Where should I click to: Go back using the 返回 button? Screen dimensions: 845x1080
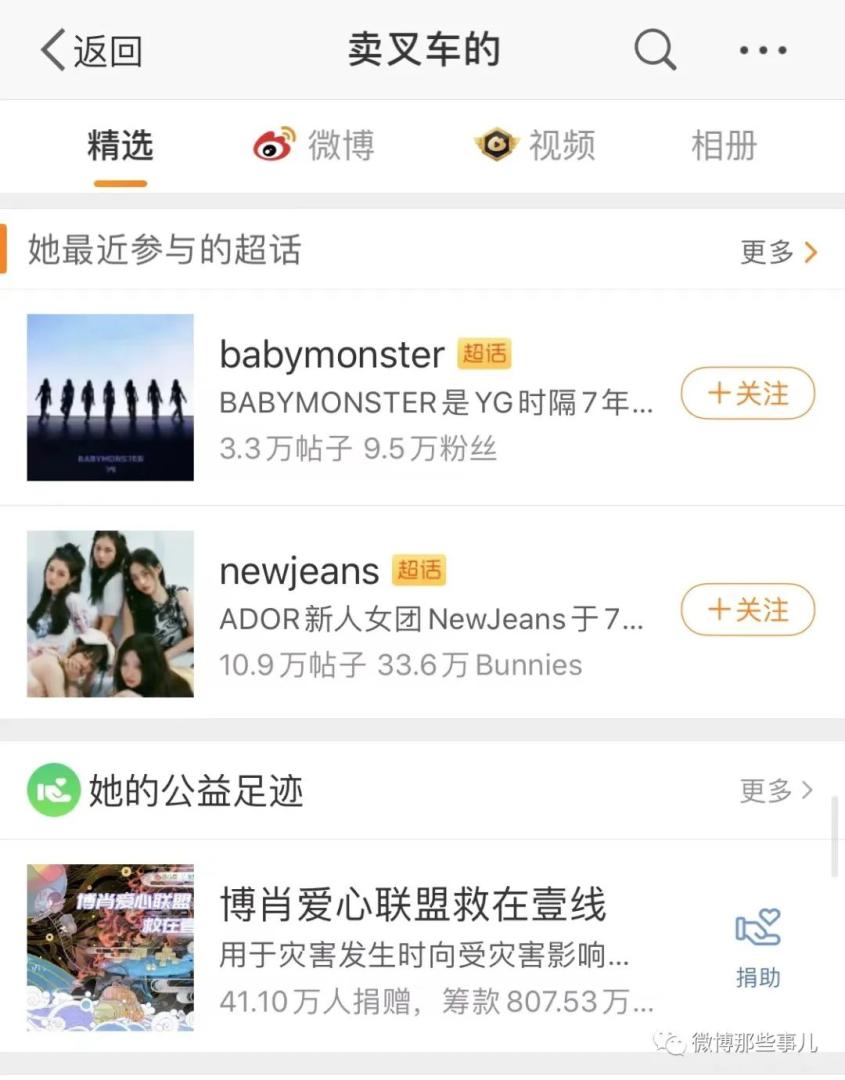coord(90,50)
